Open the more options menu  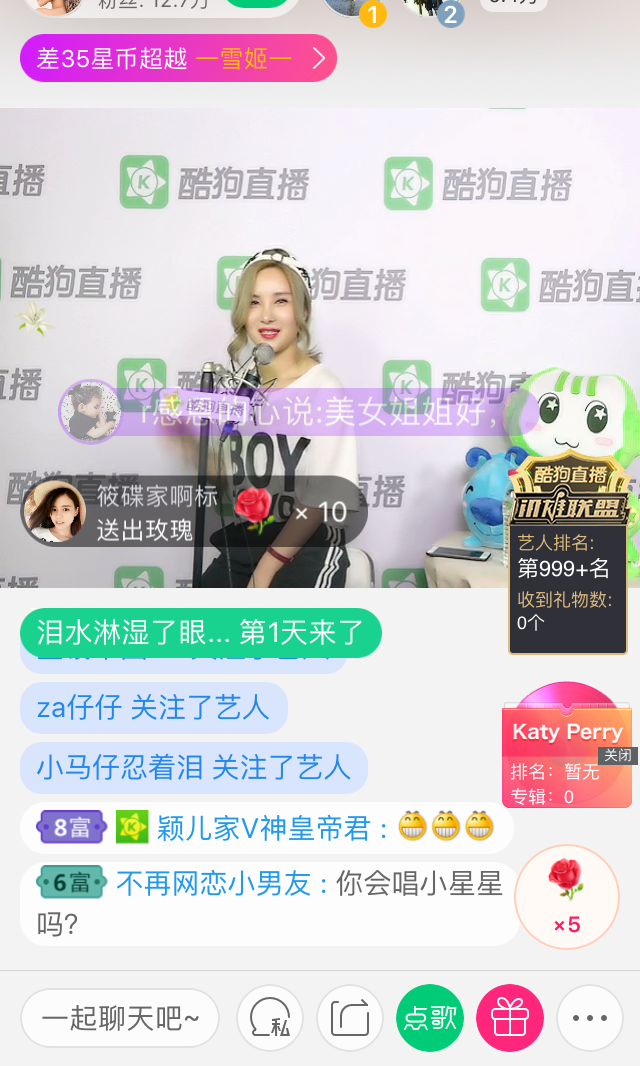pos(590,1018)
